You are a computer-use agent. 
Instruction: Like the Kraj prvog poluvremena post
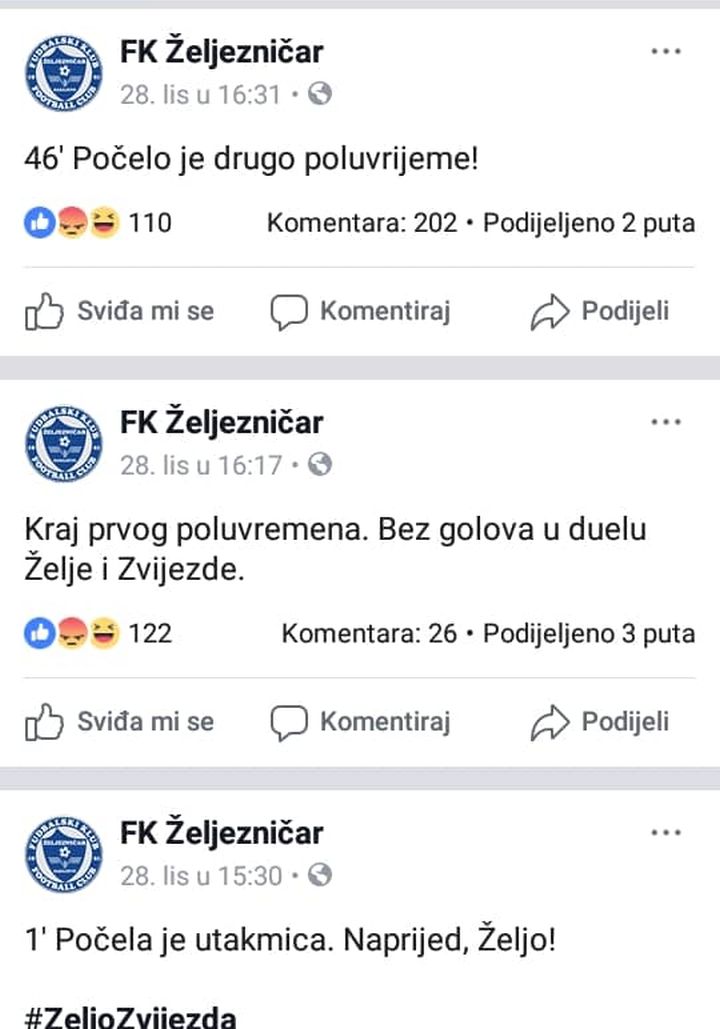[x=119, y=722]
